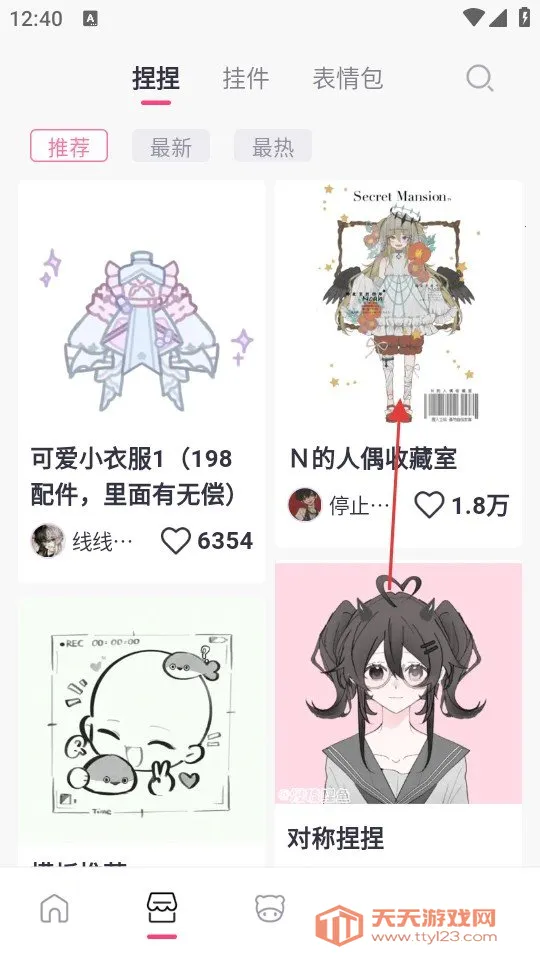This screenshot has height=960, width=540.
Task: View author 线线 avatar profile
Action: (48, 541)
